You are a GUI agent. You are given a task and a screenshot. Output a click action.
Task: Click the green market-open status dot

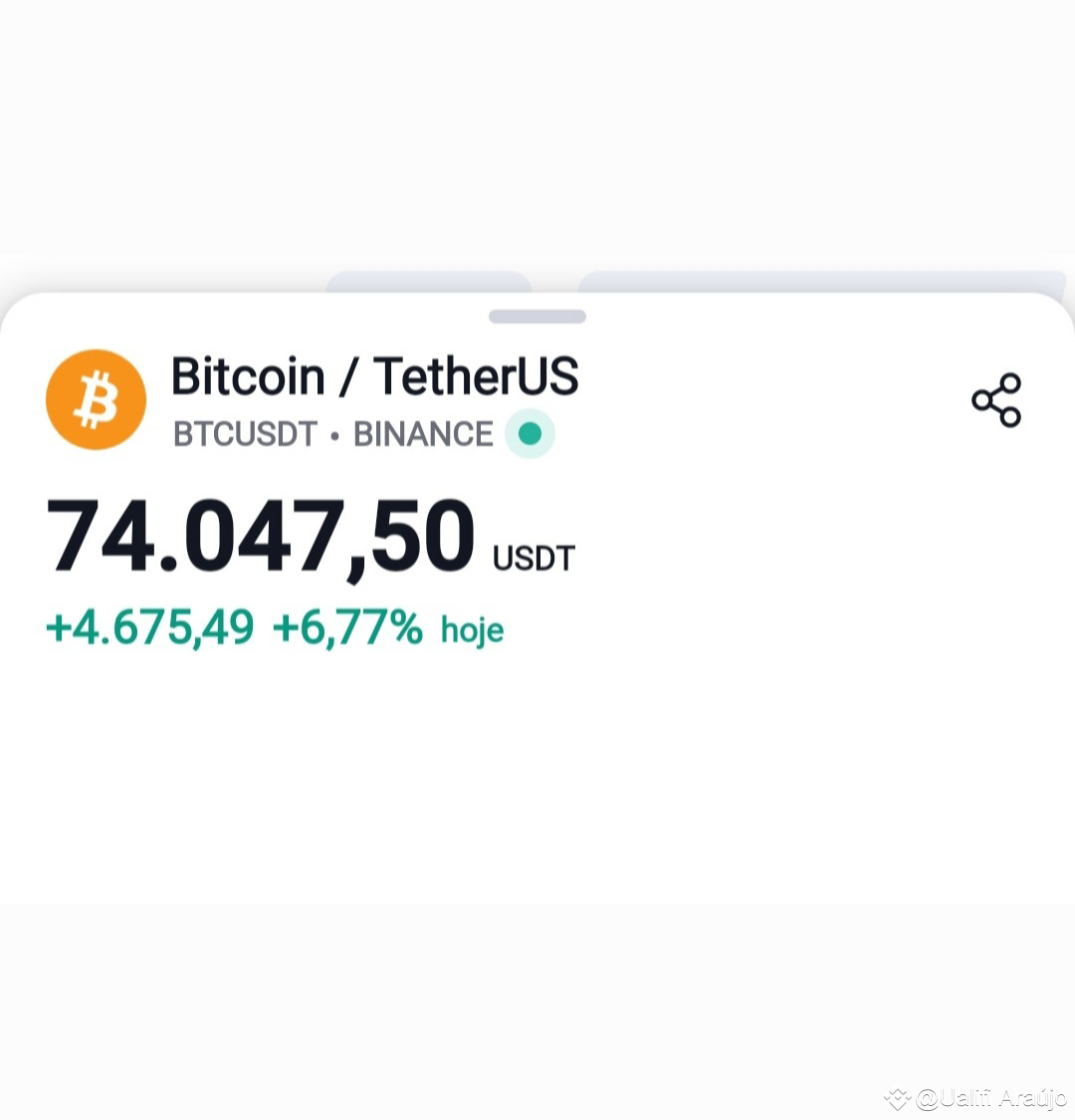point(529,434)
